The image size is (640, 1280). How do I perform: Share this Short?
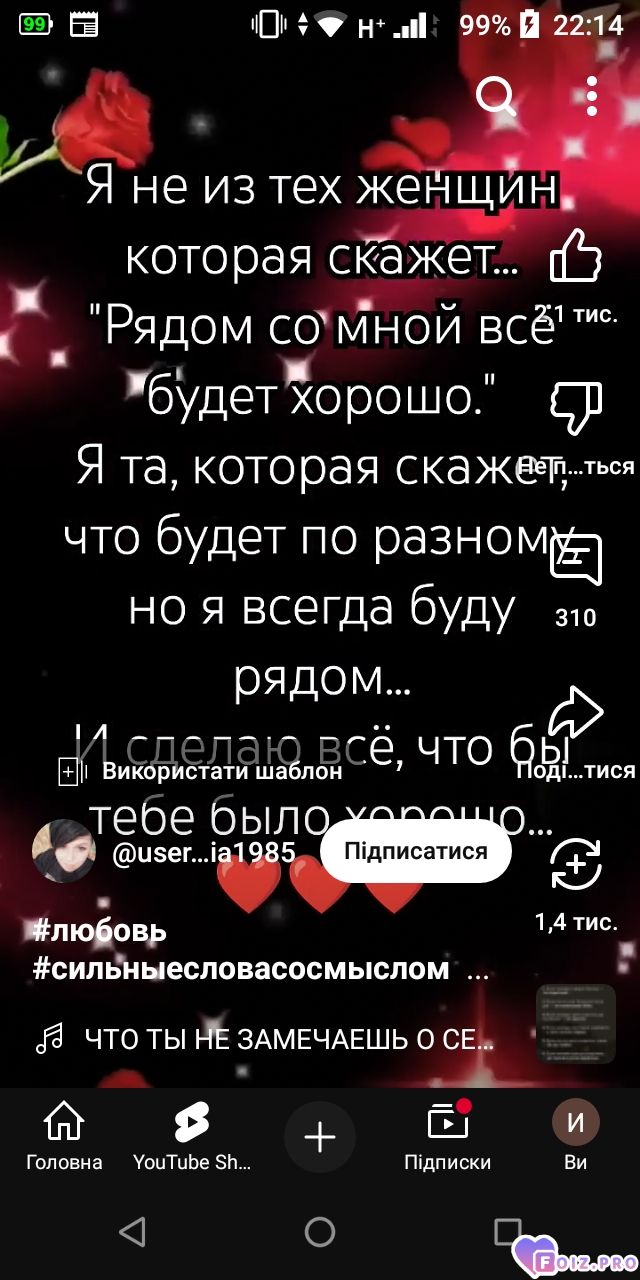point(577,712)
